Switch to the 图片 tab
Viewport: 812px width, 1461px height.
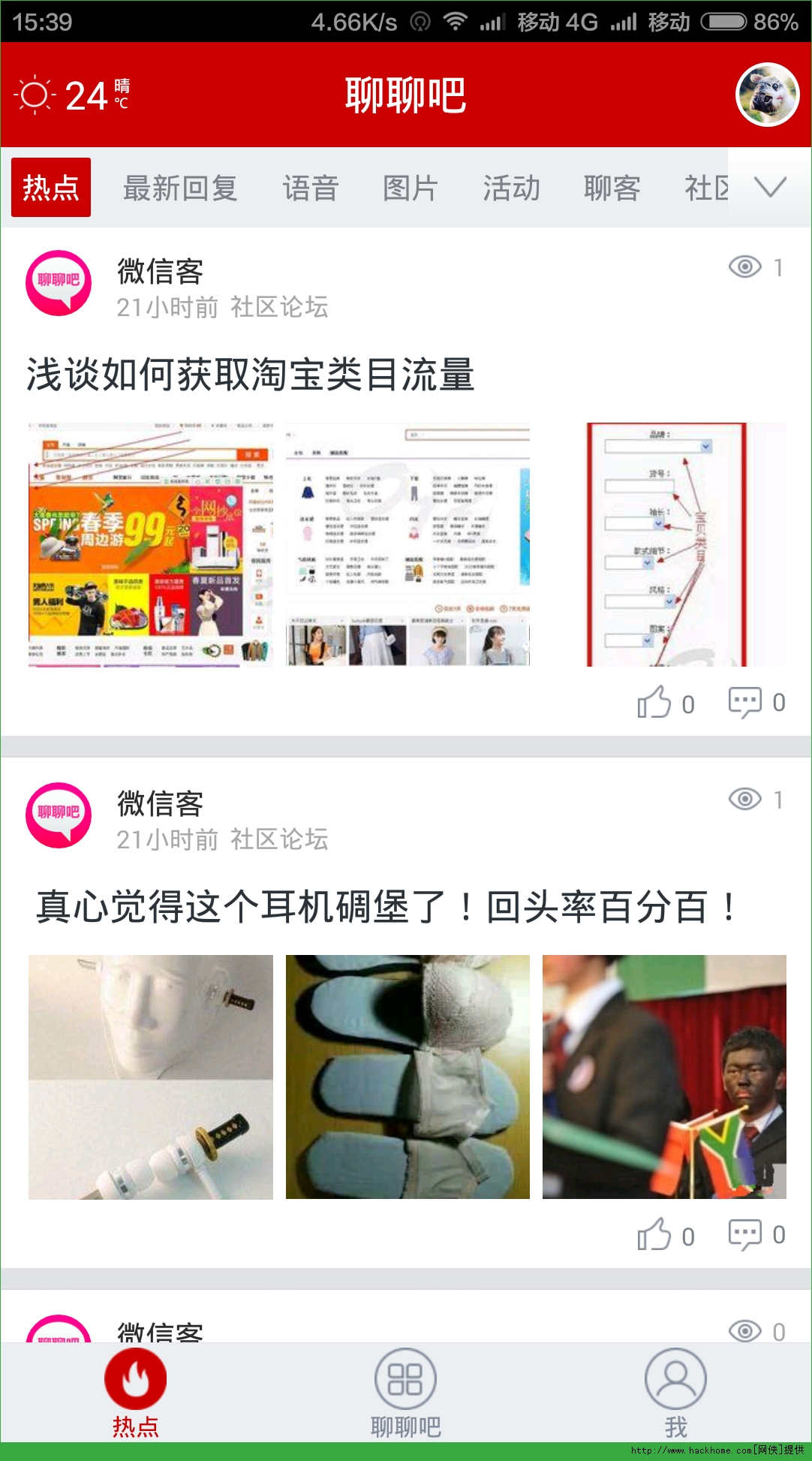point(410,188)
